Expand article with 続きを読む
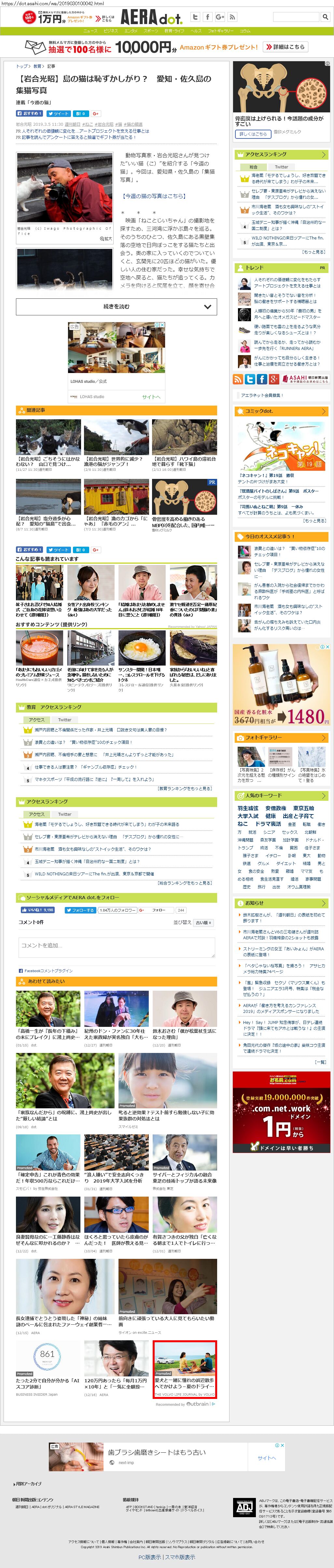 116,307
